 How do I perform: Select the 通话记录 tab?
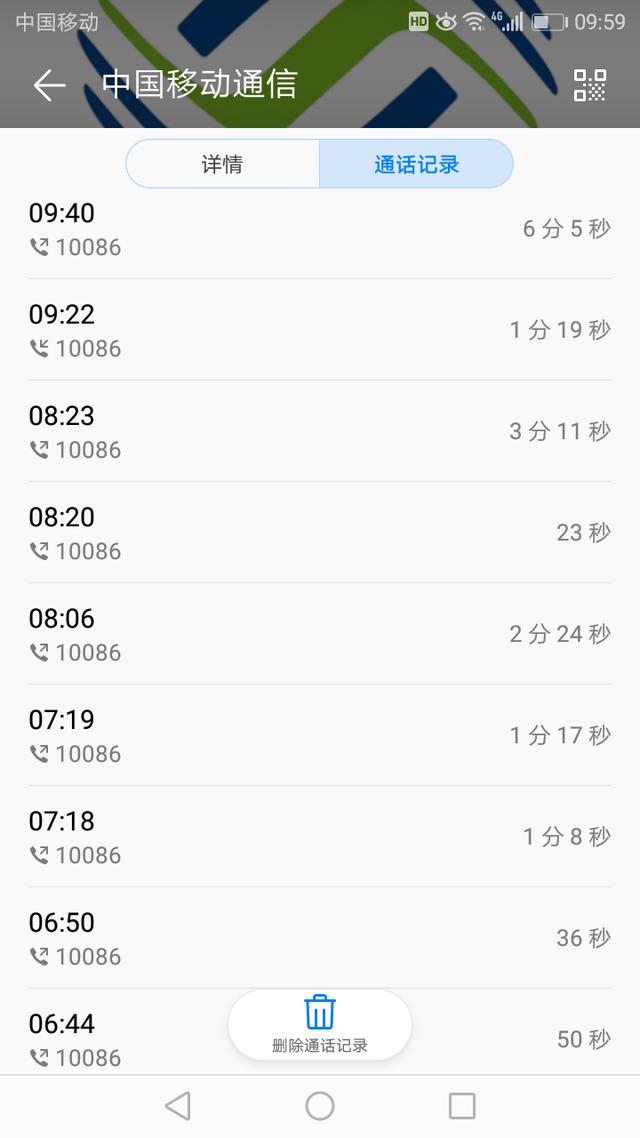[416, 164]
